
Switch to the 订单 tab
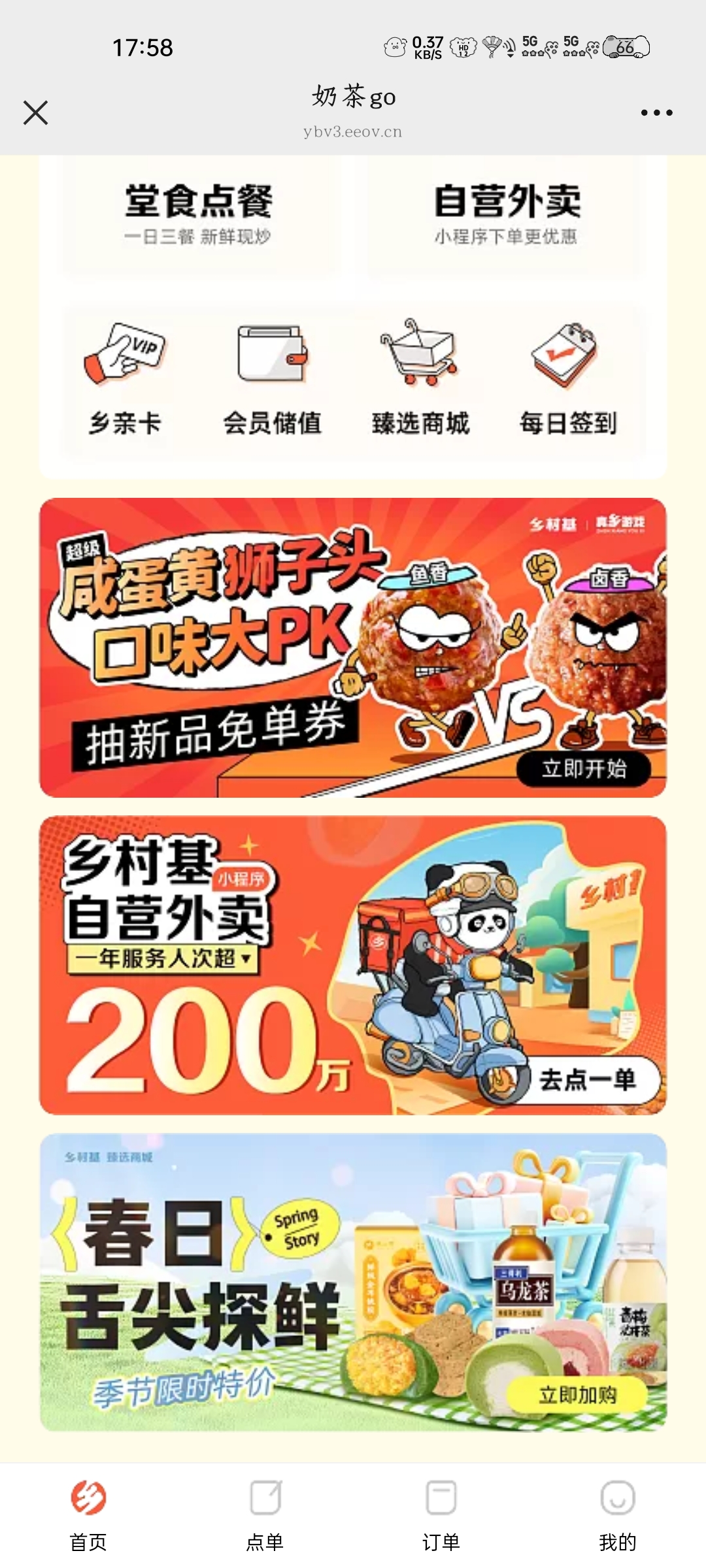click(441, 1514)
